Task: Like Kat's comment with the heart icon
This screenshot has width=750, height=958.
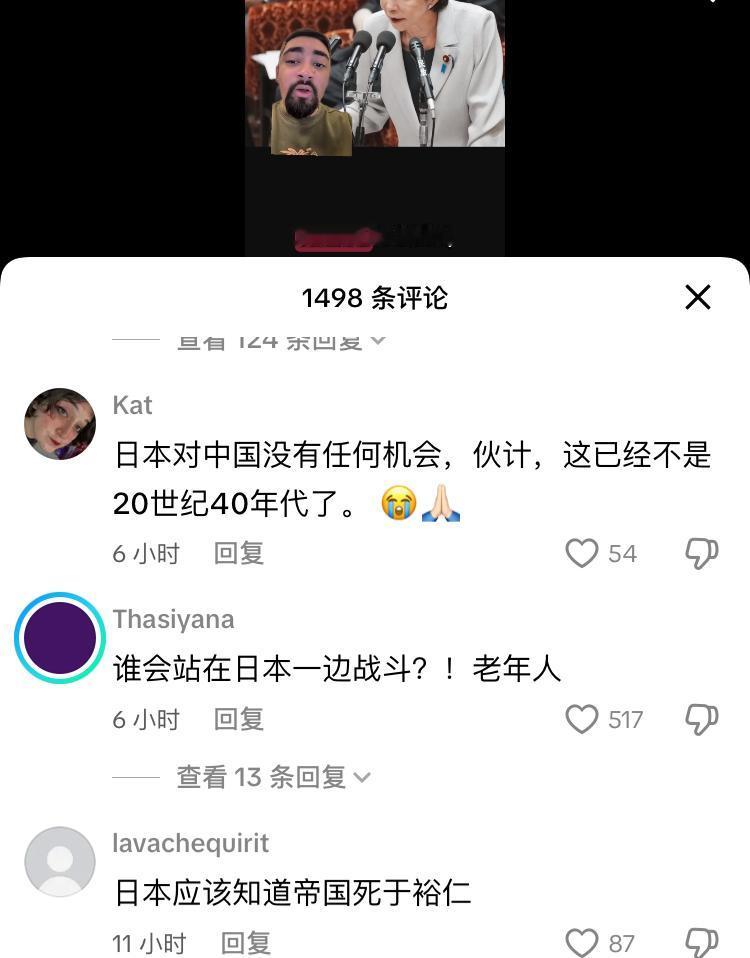Action: (581, 553)
